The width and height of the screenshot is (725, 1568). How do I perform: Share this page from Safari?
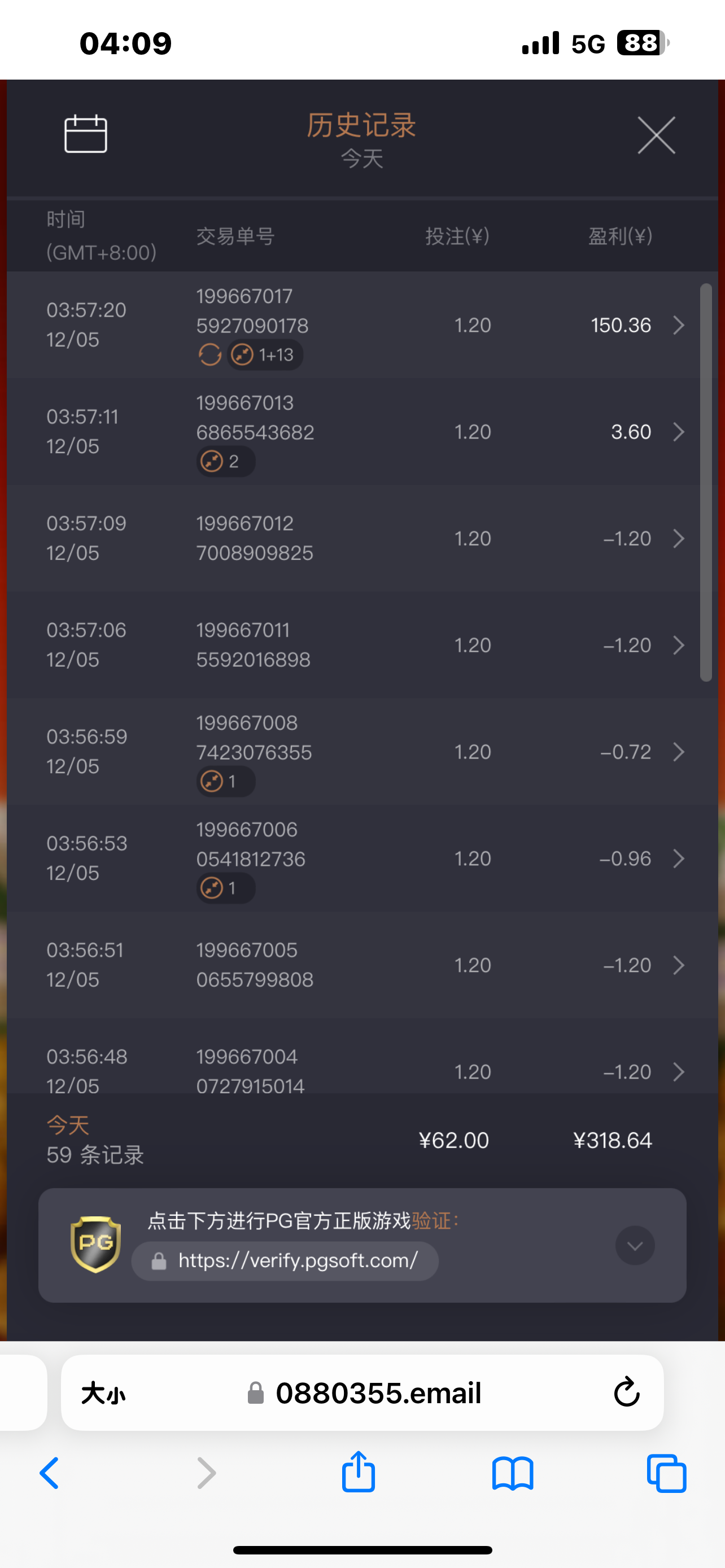tap(359, 1473)
